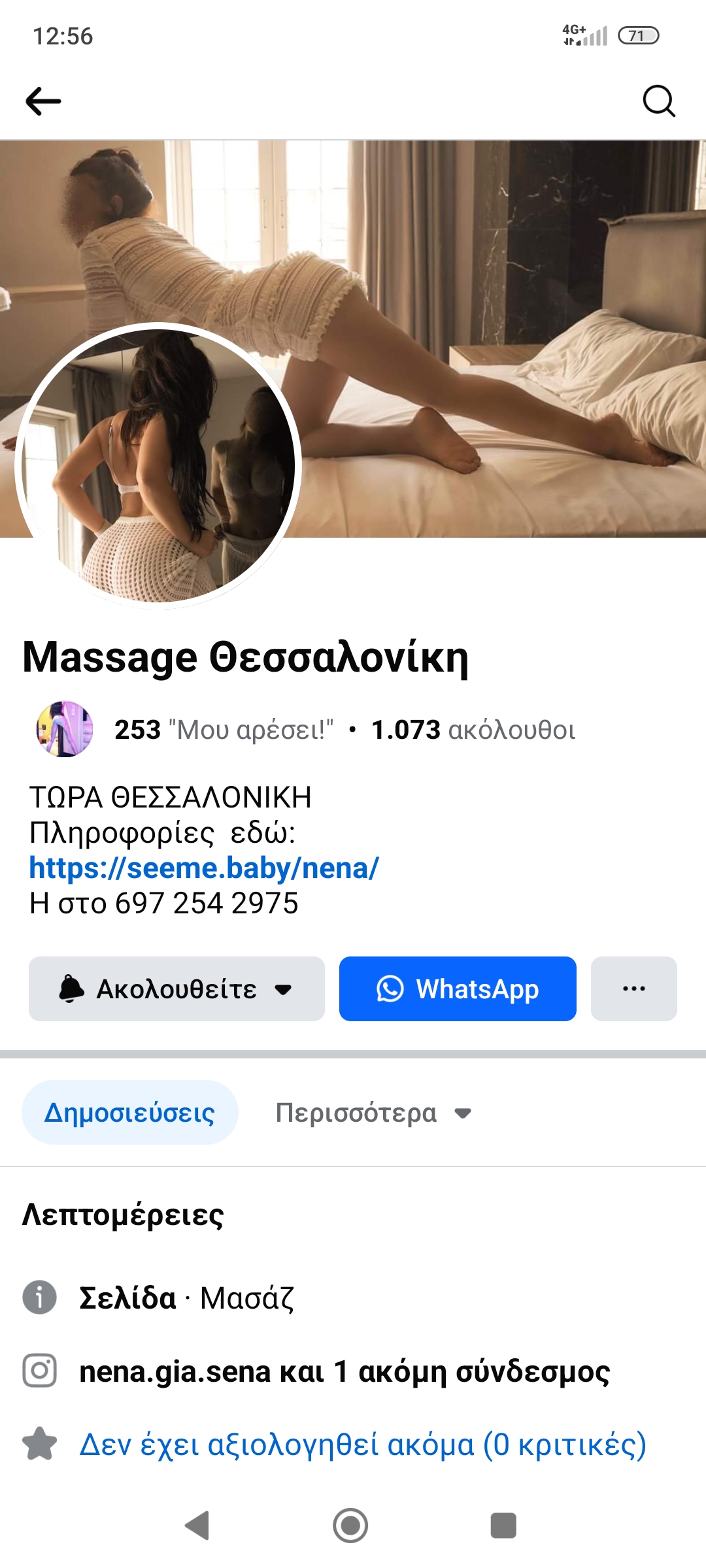
Task: Expand the Ακολουθείτε following dropdown
Action: point(176,989)
